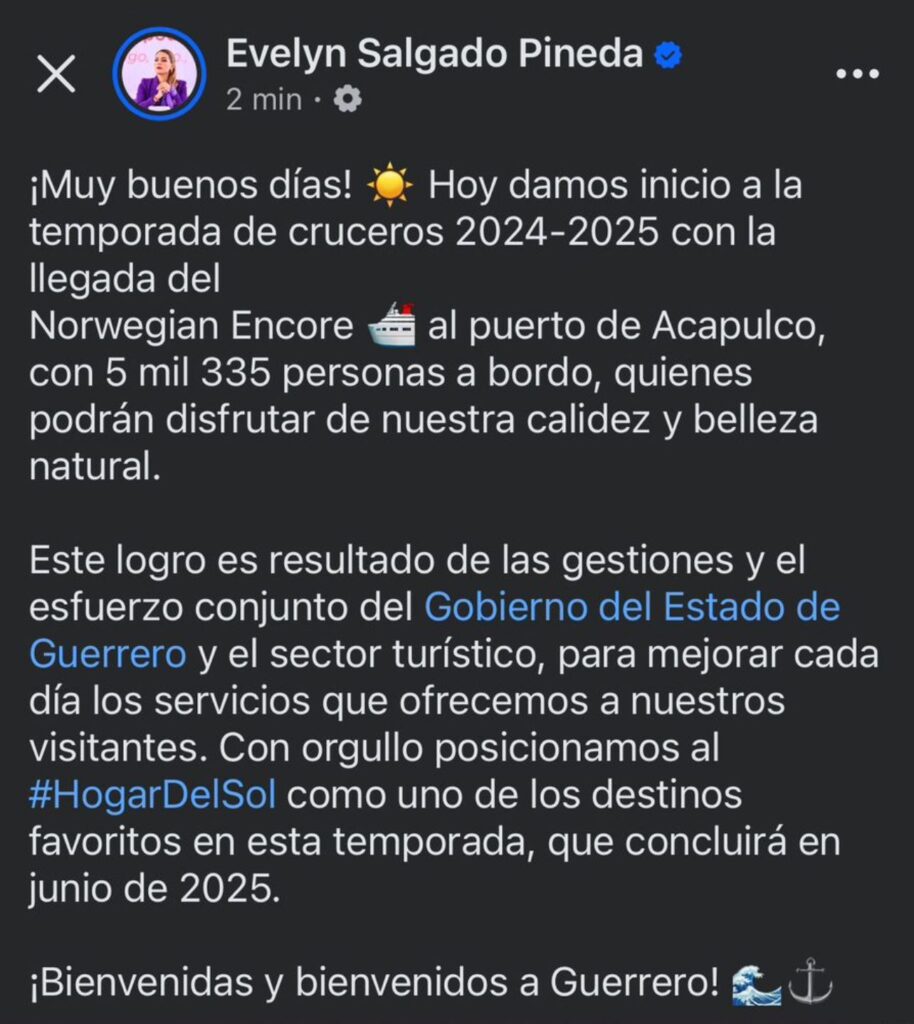Tap the Evelyn Salgado Pineda name

click(434, 54)
